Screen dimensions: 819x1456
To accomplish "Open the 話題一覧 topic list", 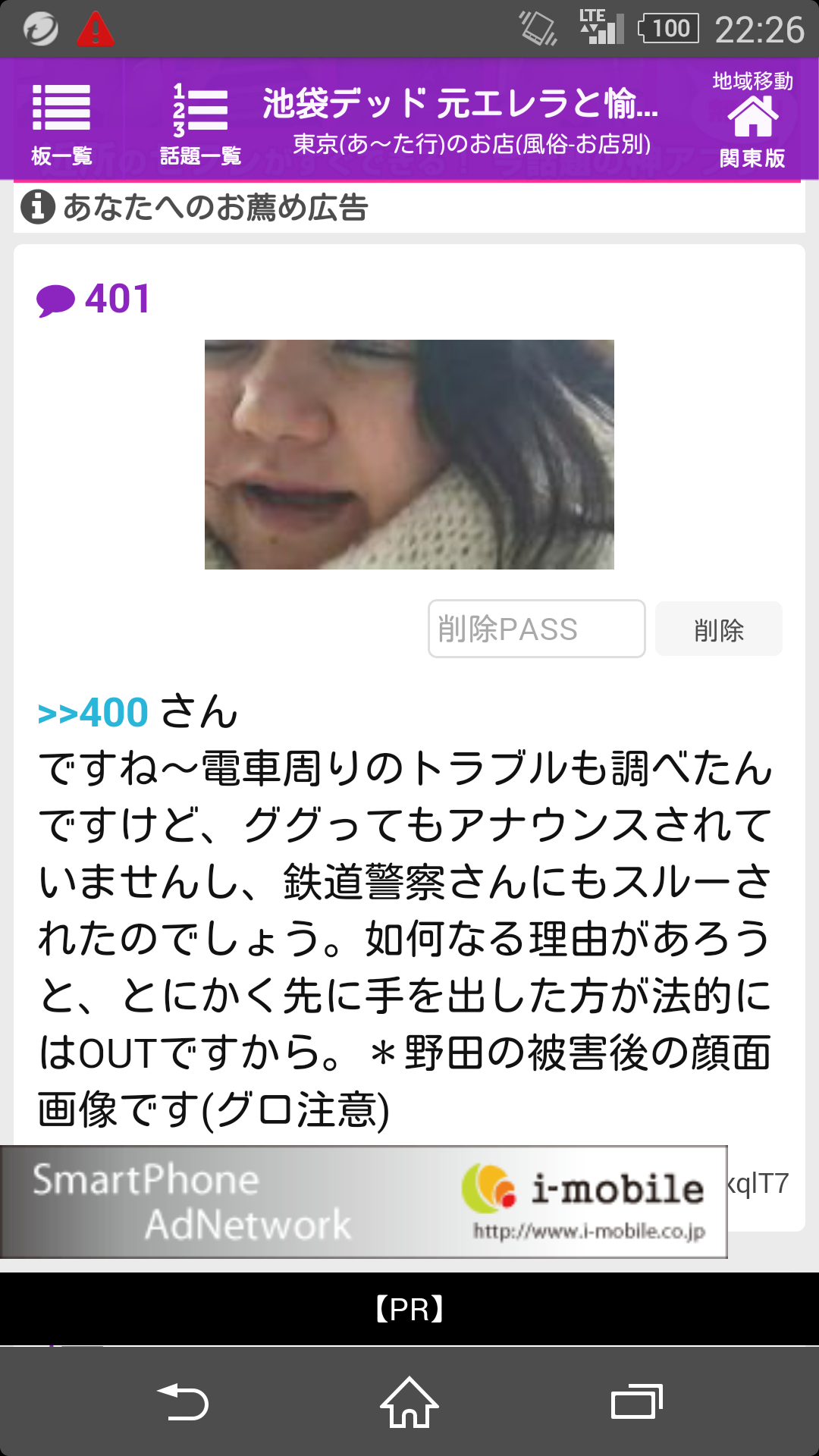I will click(x=200, y=121).
